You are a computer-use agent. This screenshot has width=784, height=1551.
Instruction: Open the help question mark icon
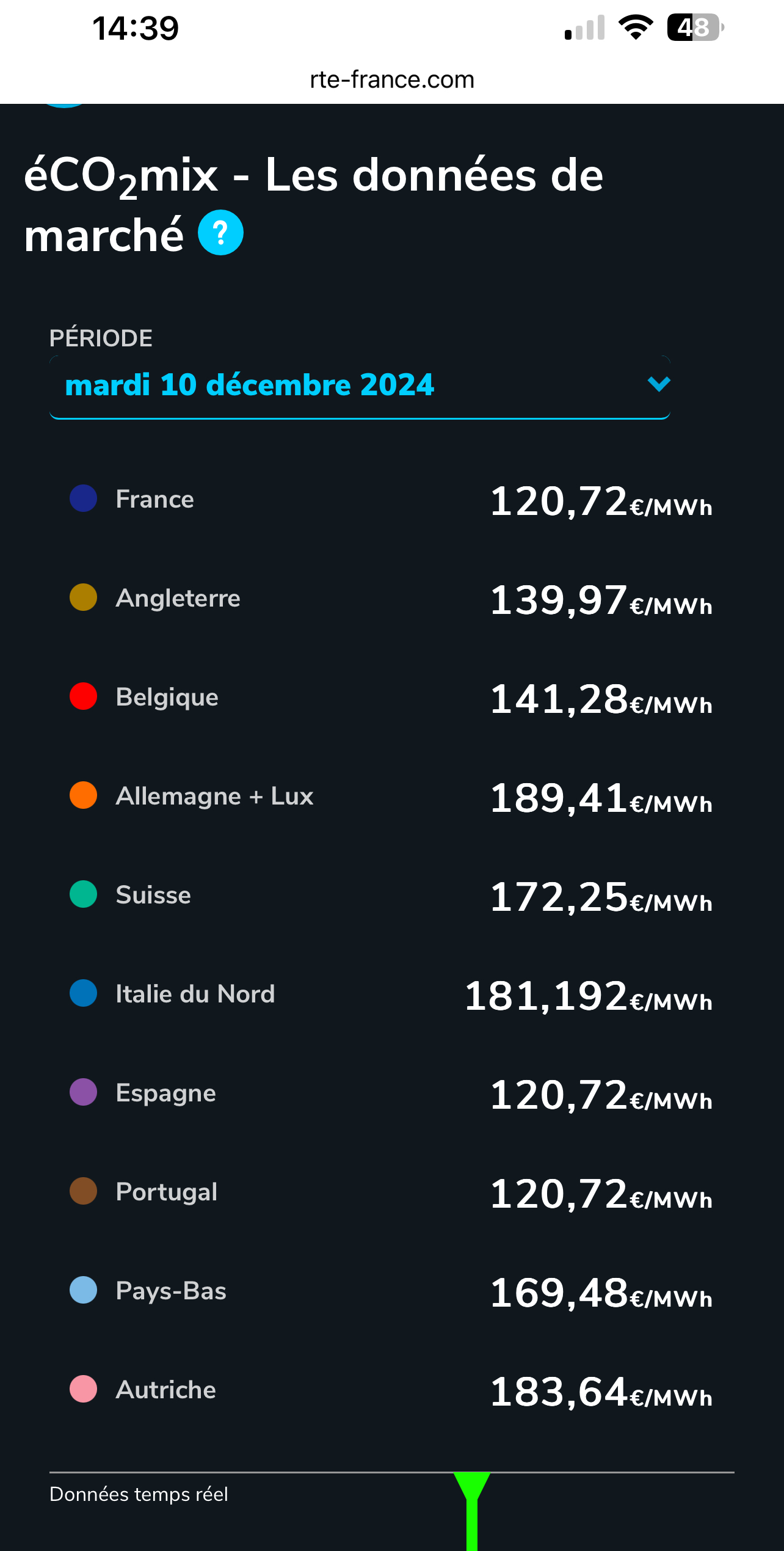[x=220, y=233]
